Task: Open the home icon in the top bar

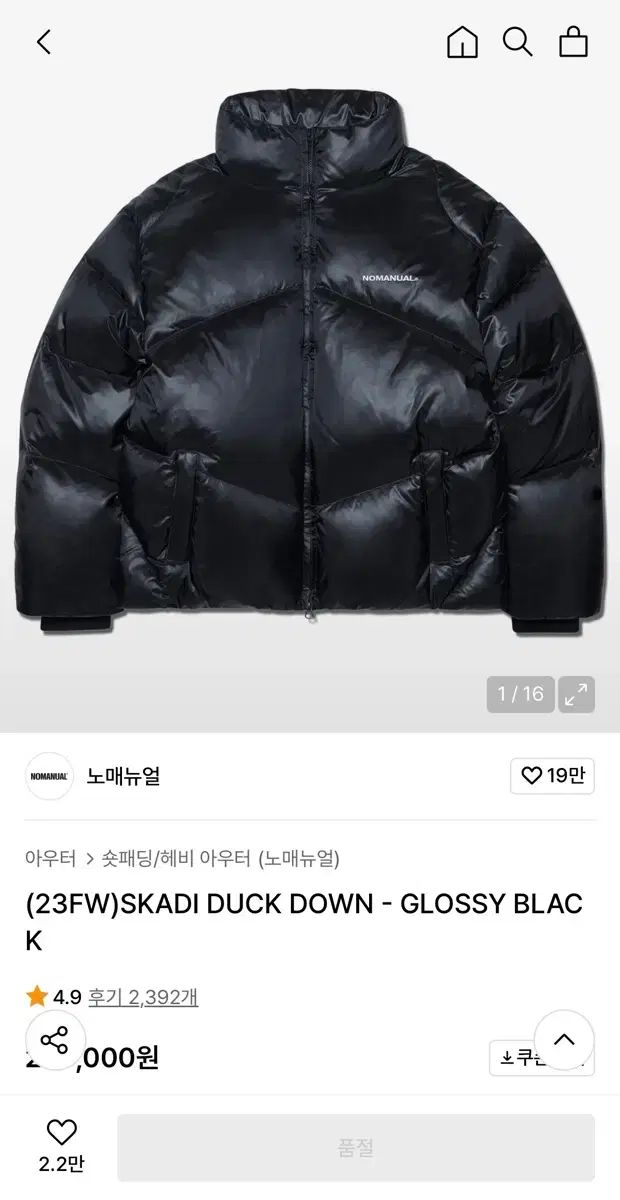Action: (462, 42)
